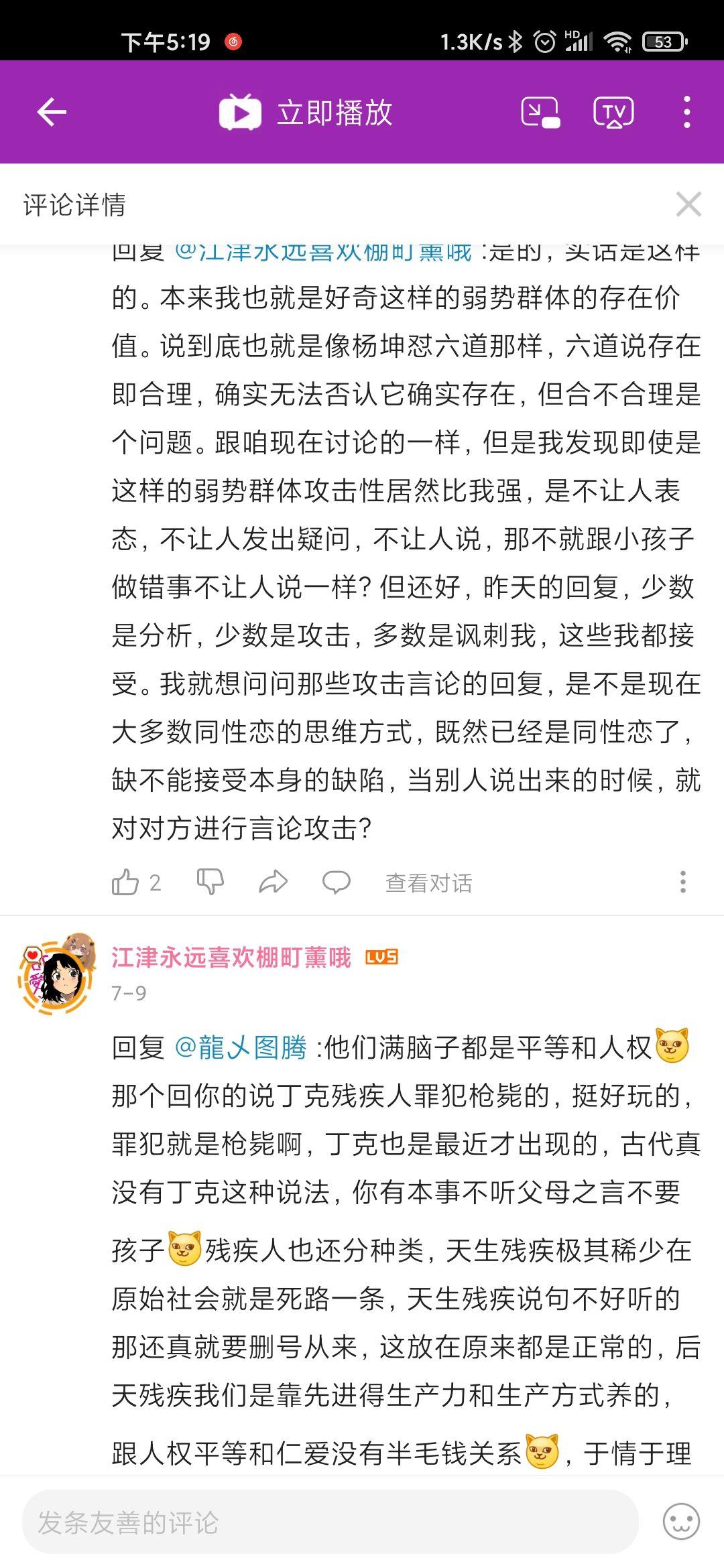Open the emoji picker

pos(681,1522)
